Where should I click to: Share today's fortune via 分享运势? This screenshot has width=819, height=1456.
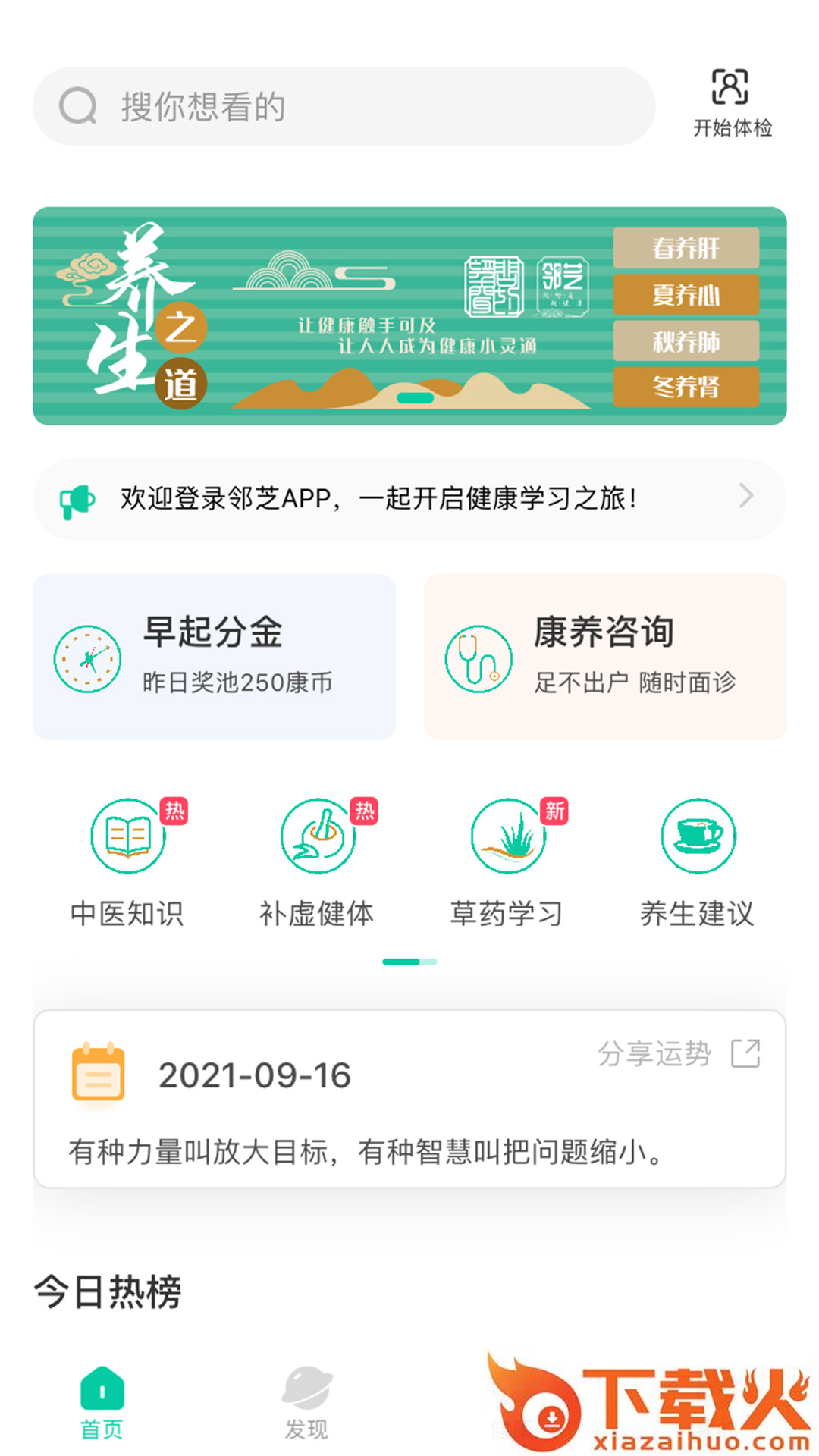(678, 1053)
